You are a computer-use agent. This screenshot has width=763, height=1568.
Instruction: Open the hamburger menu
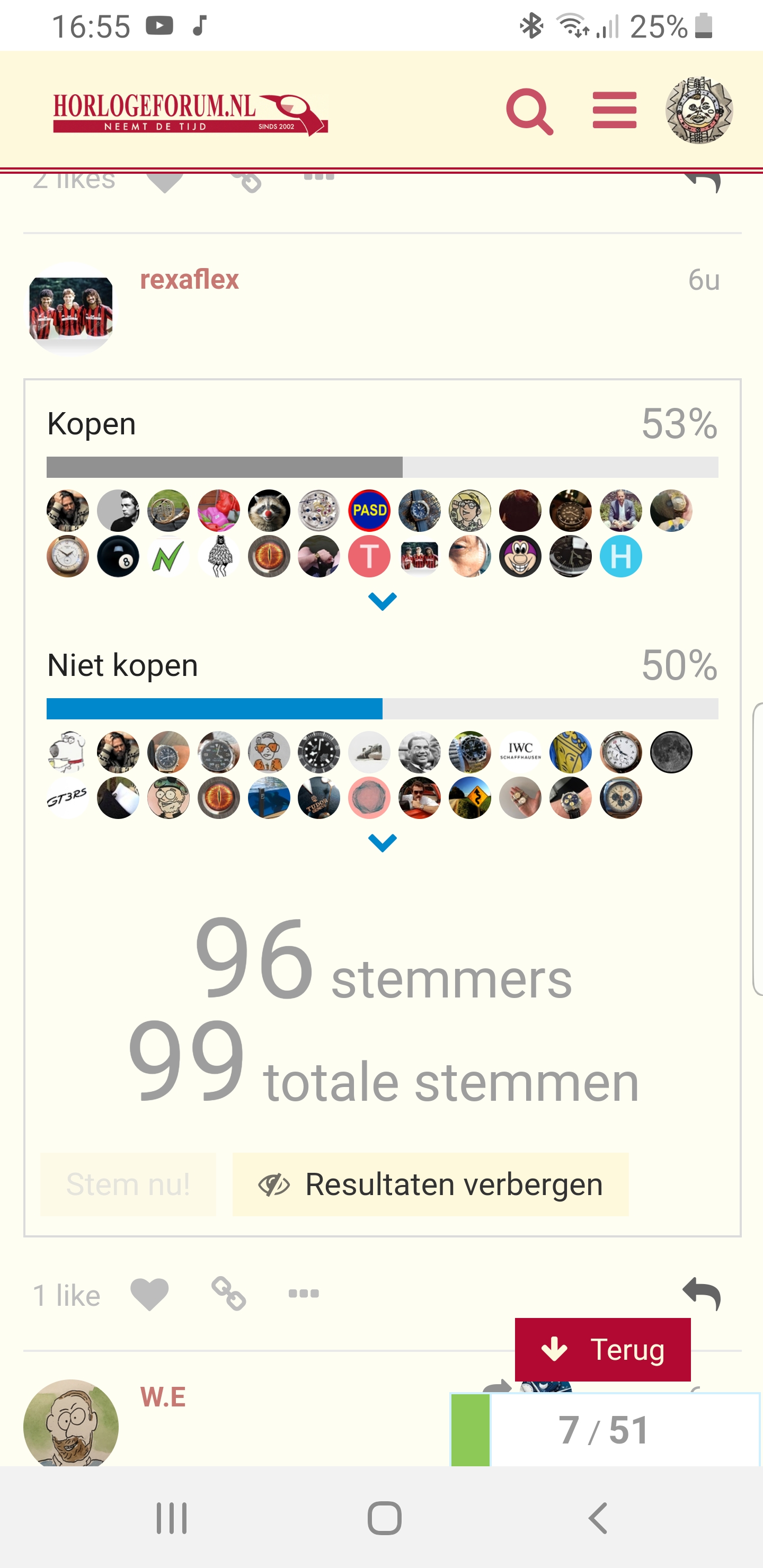tap(615, 111)
